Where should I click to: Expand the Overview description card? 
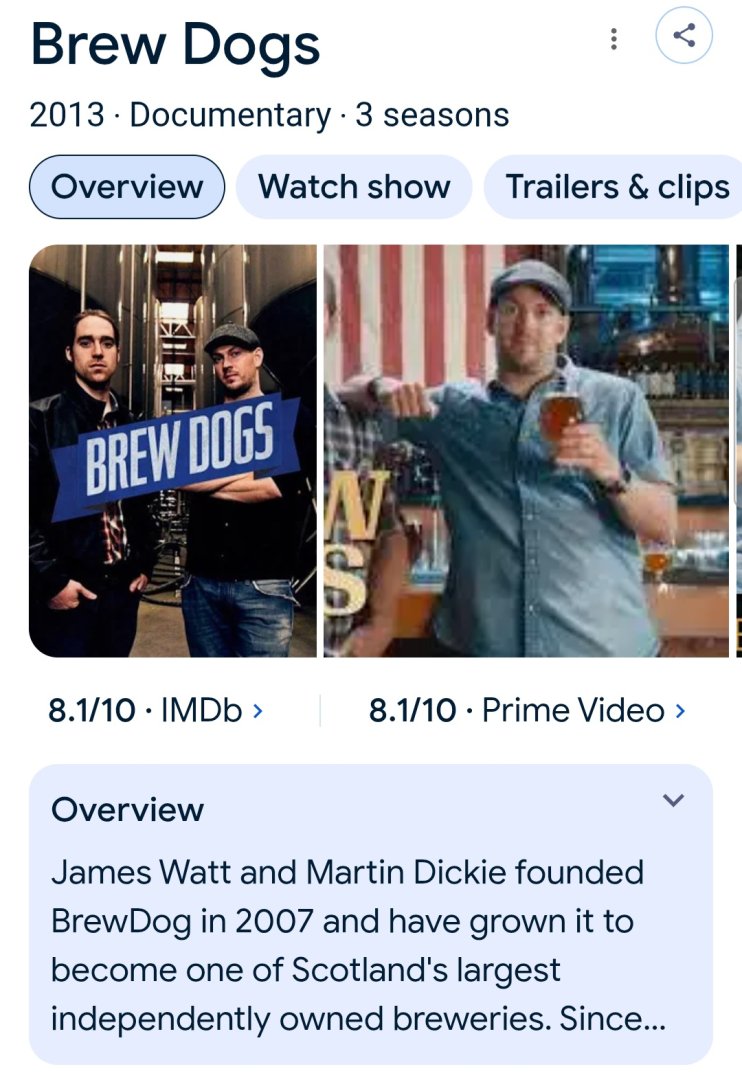click(x=674, y=800)
